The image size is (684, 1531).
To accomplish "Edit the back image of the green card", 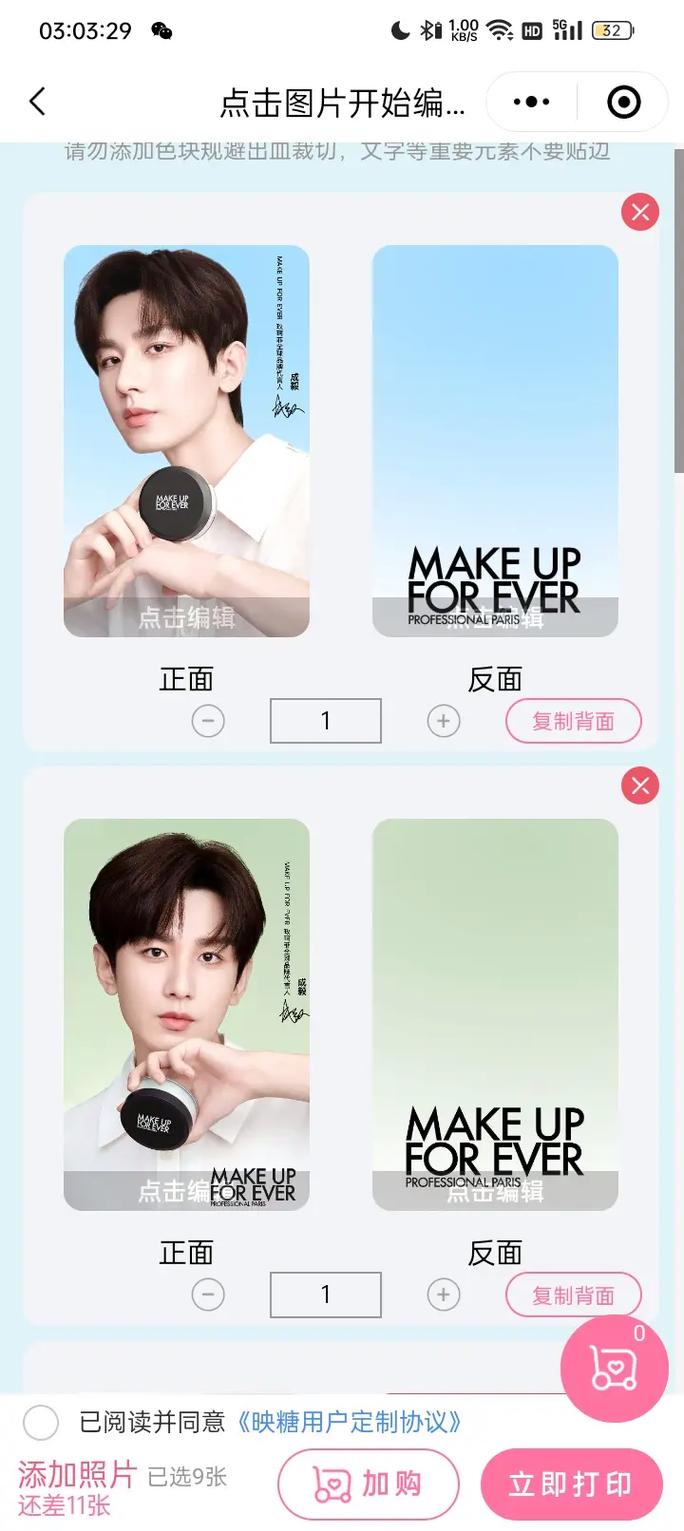I will click(495, 1015).
